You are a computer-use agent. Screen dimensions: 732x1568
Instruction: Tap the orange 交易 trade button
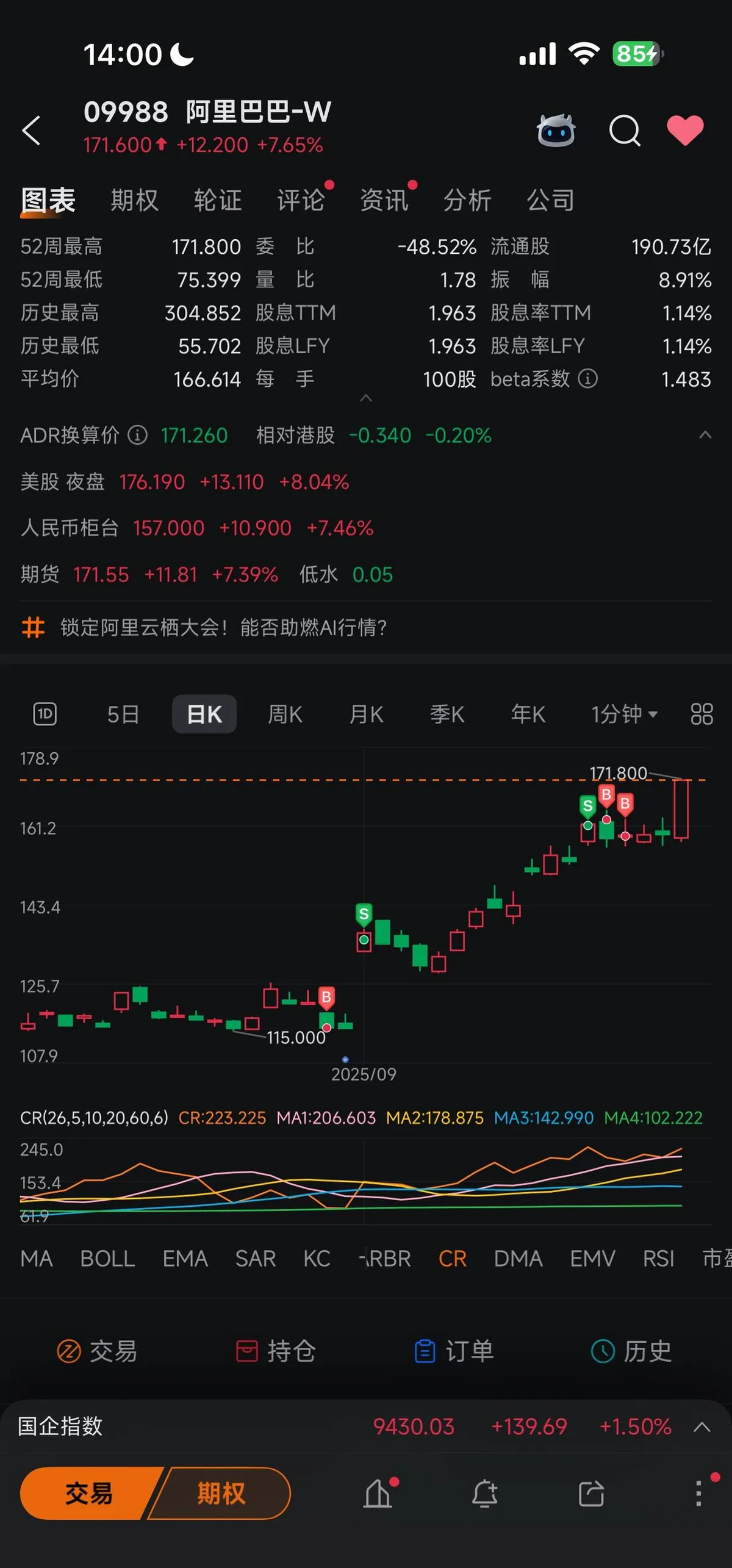[x=89, y=1494]
